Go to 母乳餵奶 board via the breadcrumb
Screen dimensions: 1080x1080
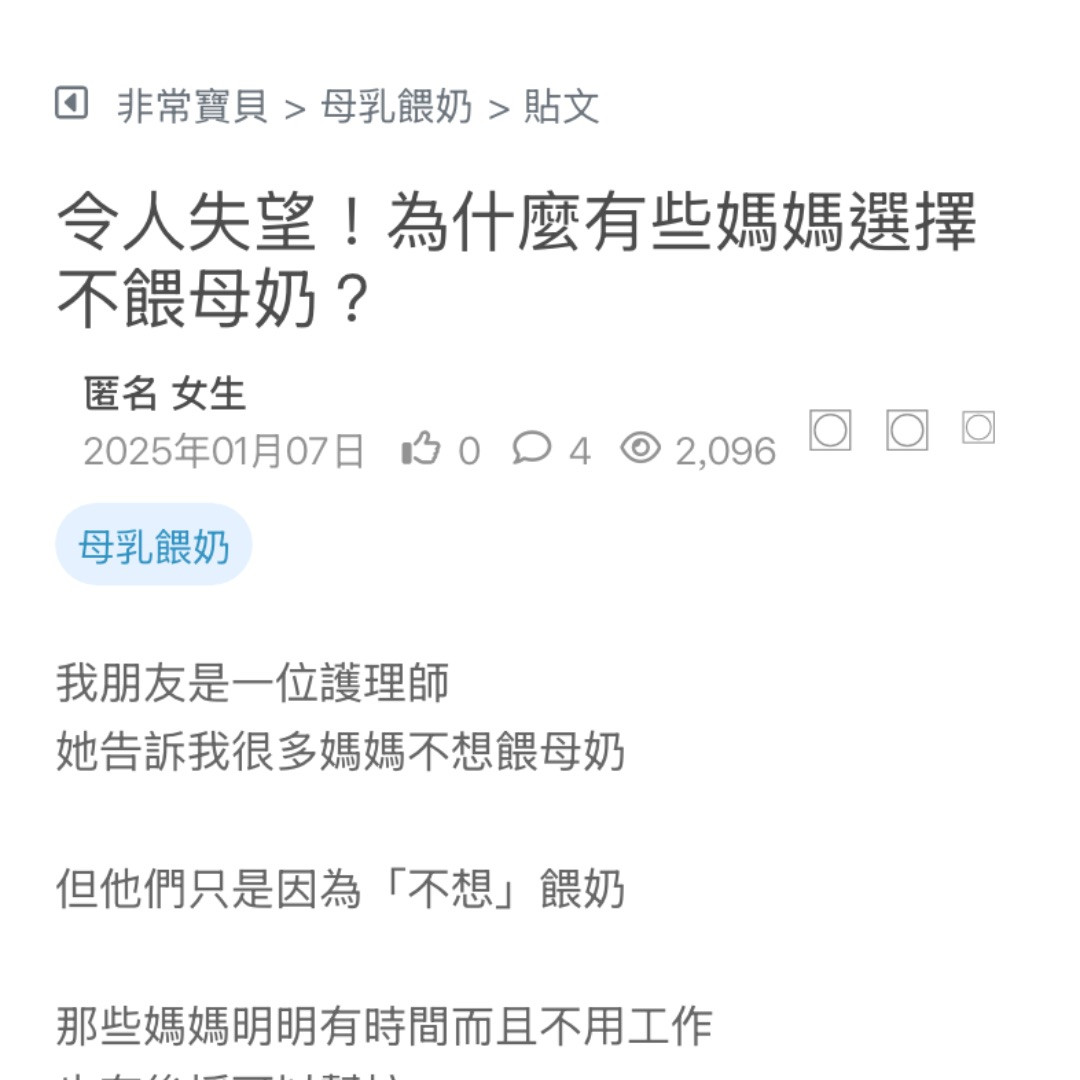(396, 106)
